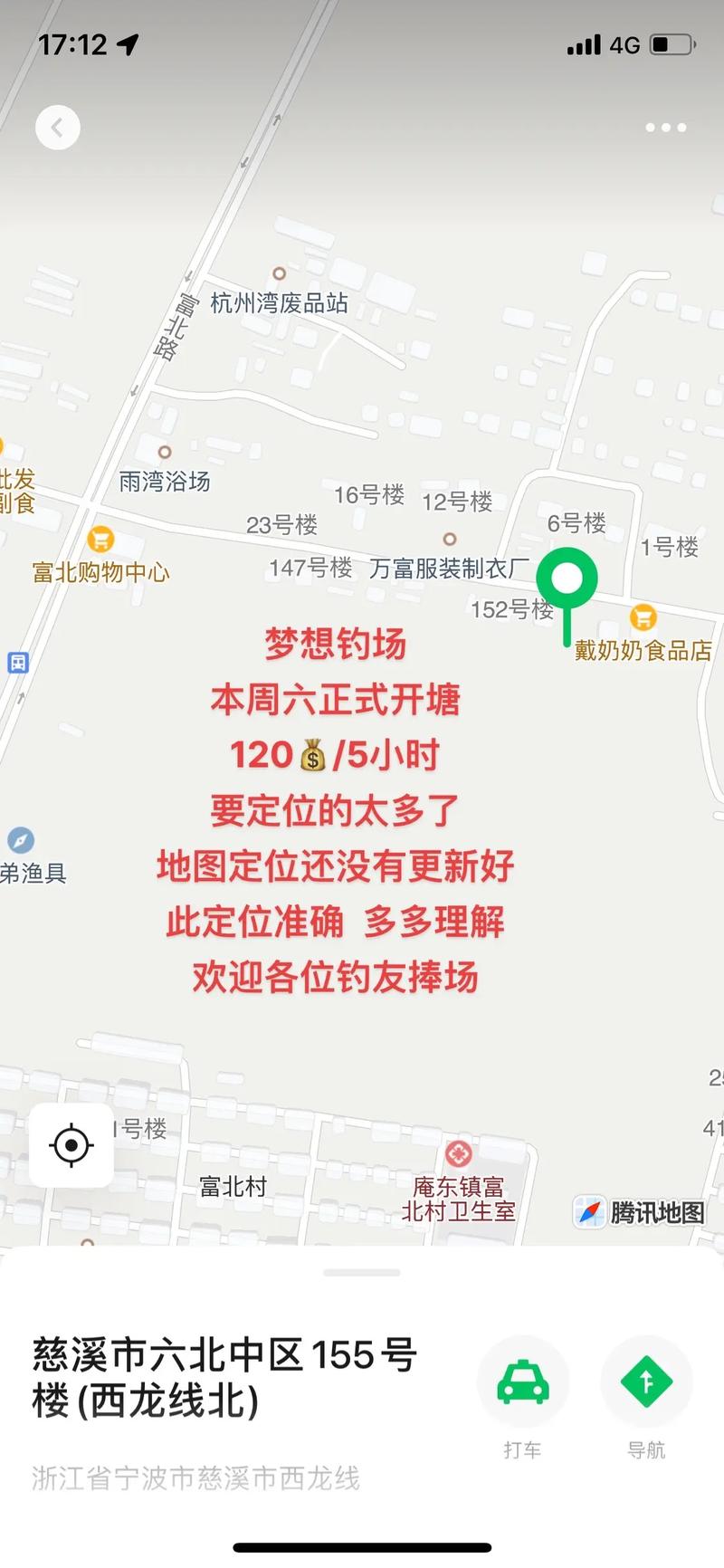Tap 打车 to request a ride
This screenshot has width=724, height=1568.
tap(523, 1449)
